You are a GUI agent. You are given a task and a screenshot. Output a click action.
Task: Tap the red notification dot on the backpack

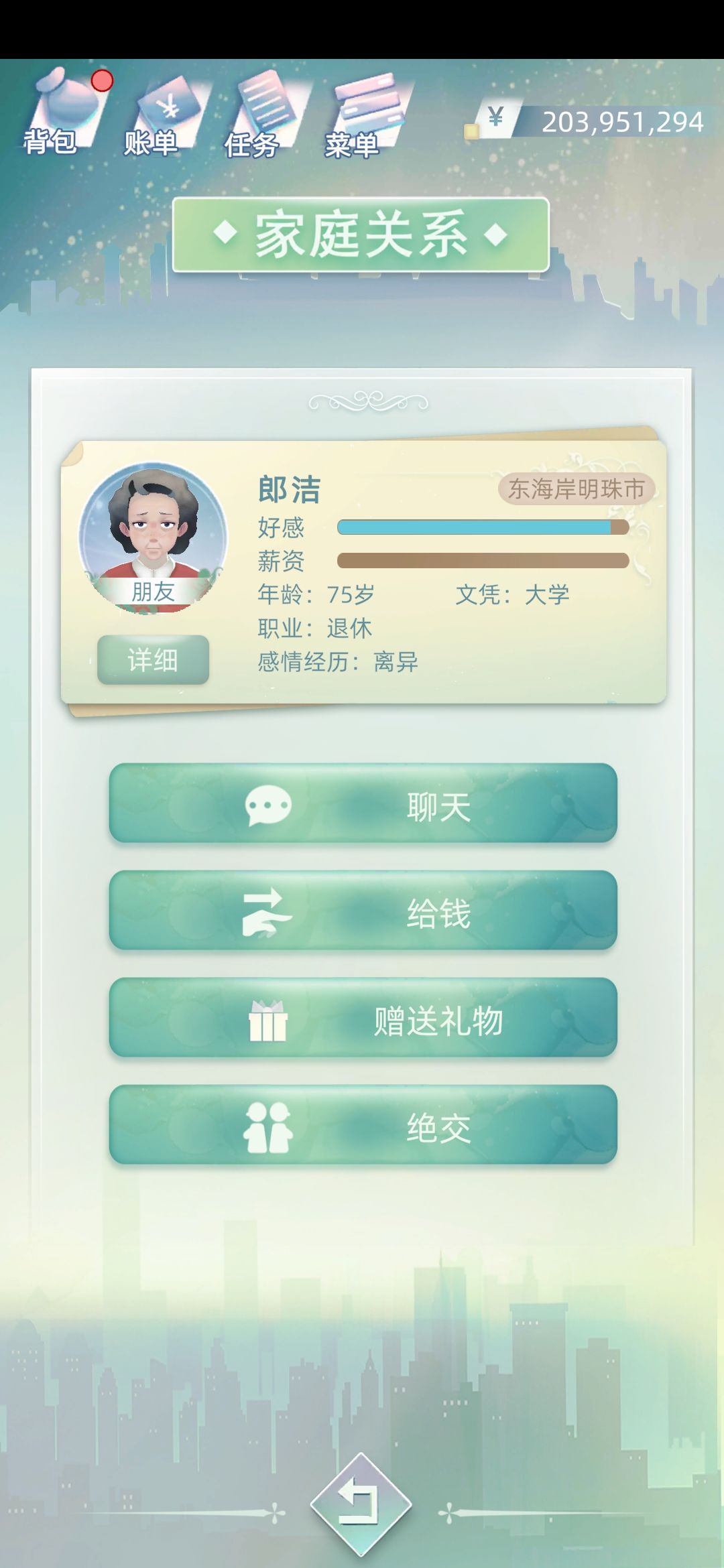[x=102, y=80]
